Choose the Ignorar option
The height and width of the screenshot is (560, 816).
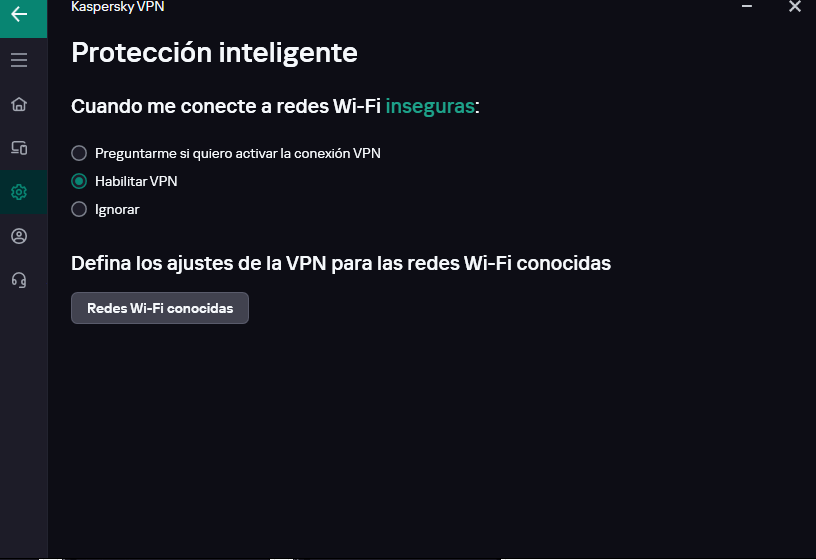[80, 209]
